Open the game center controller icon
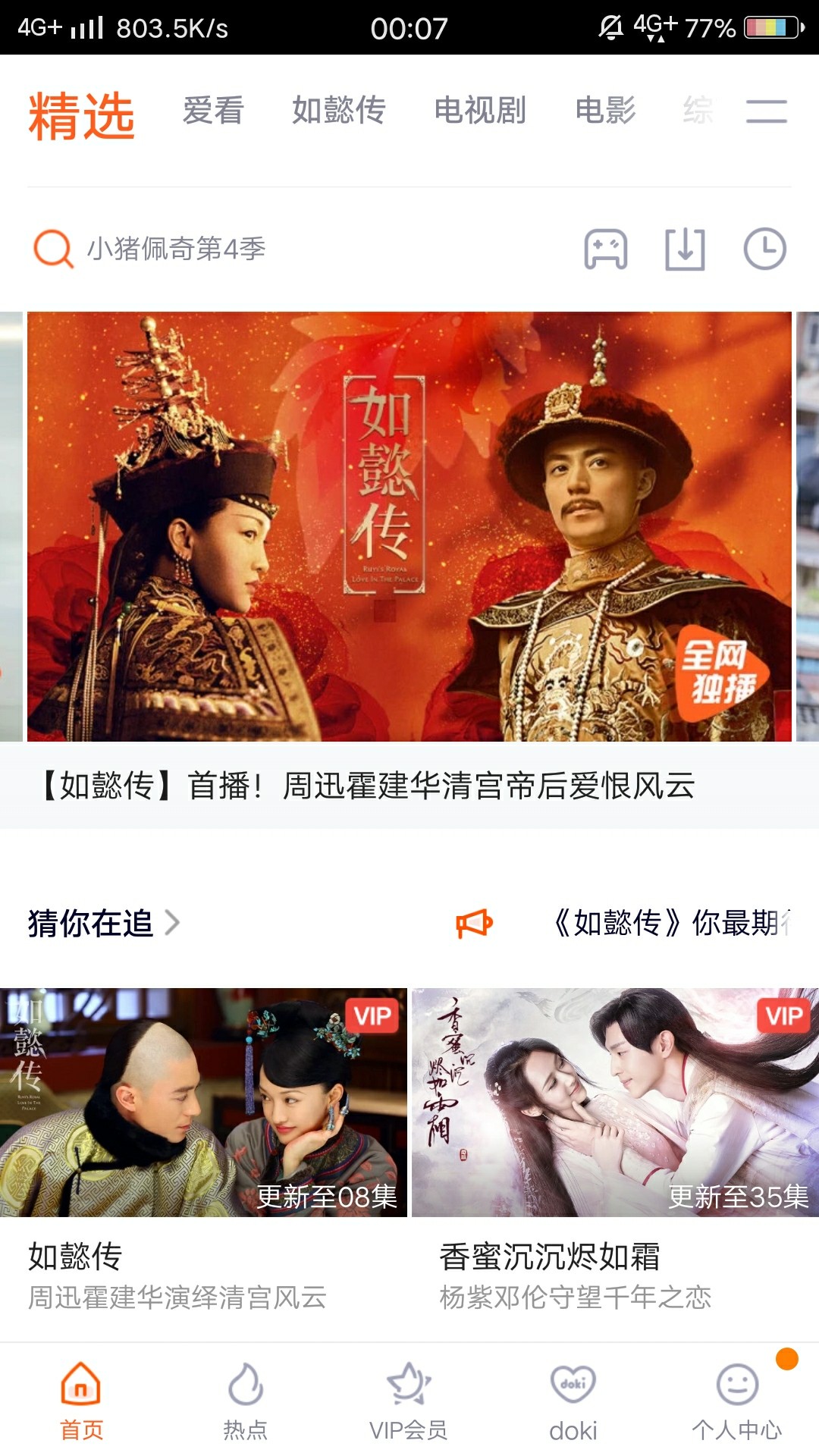The image size is (819, 1456). pos(605,249)
